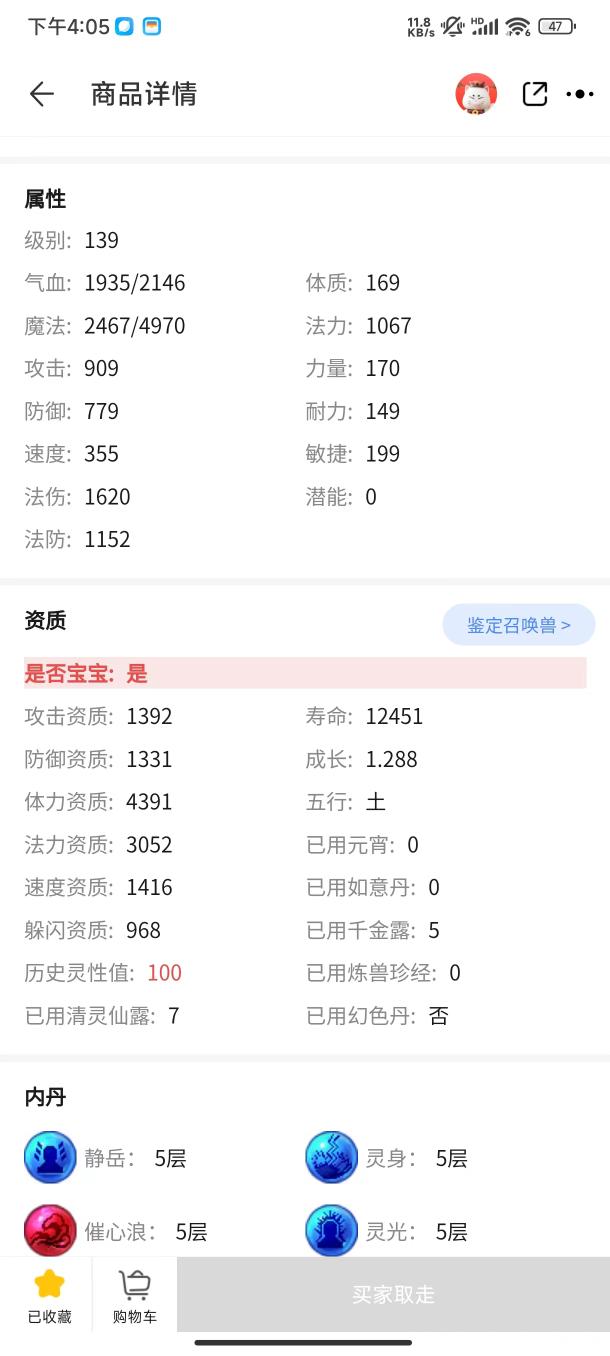View the 静岳 inner pill icon
Image resolution: width=610 pixels, height=1356 pixels.
coord(50,1158)
